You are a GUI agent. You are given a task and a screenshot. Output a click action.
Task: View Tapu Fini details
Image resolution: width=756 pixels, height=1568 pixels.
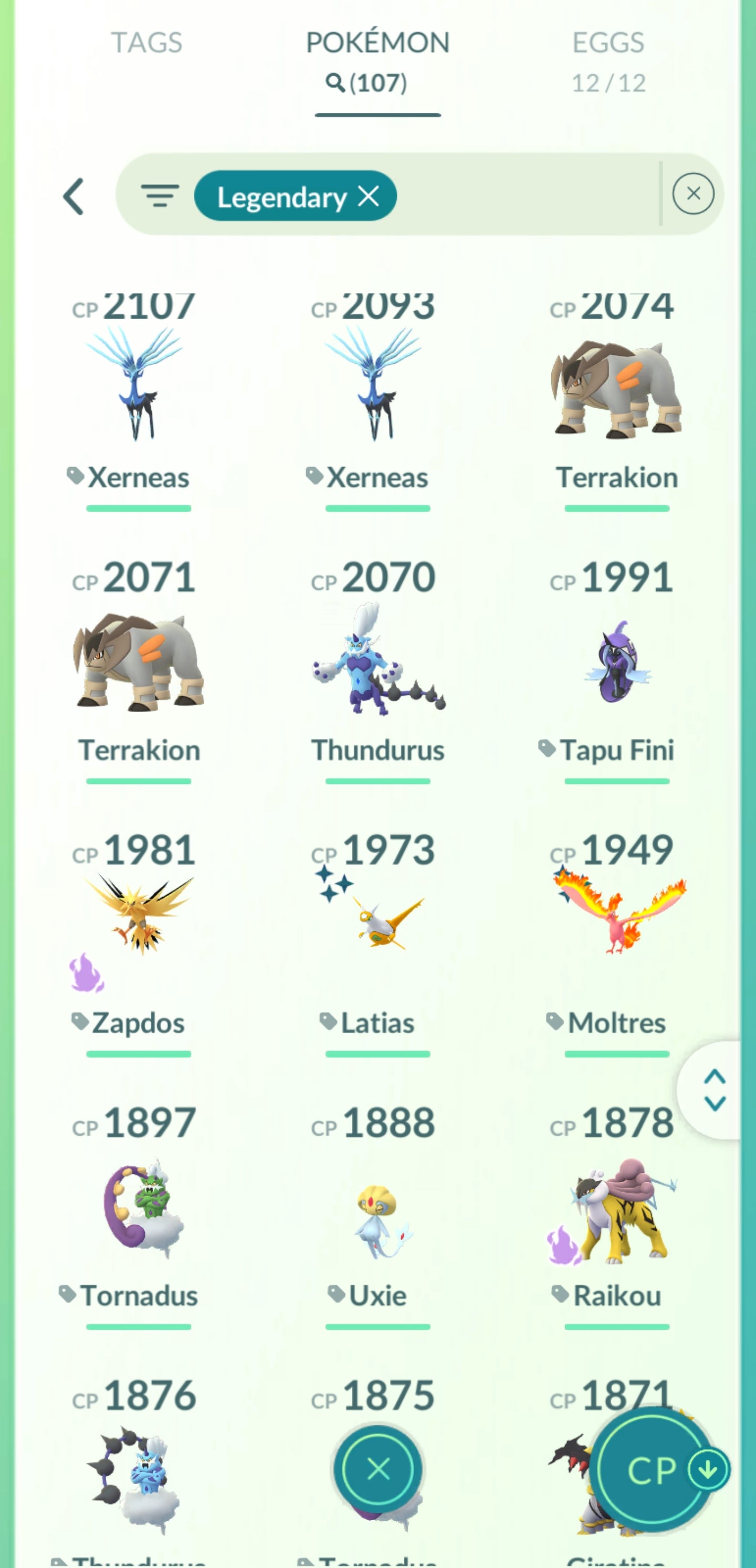click(x=616, y=663)
